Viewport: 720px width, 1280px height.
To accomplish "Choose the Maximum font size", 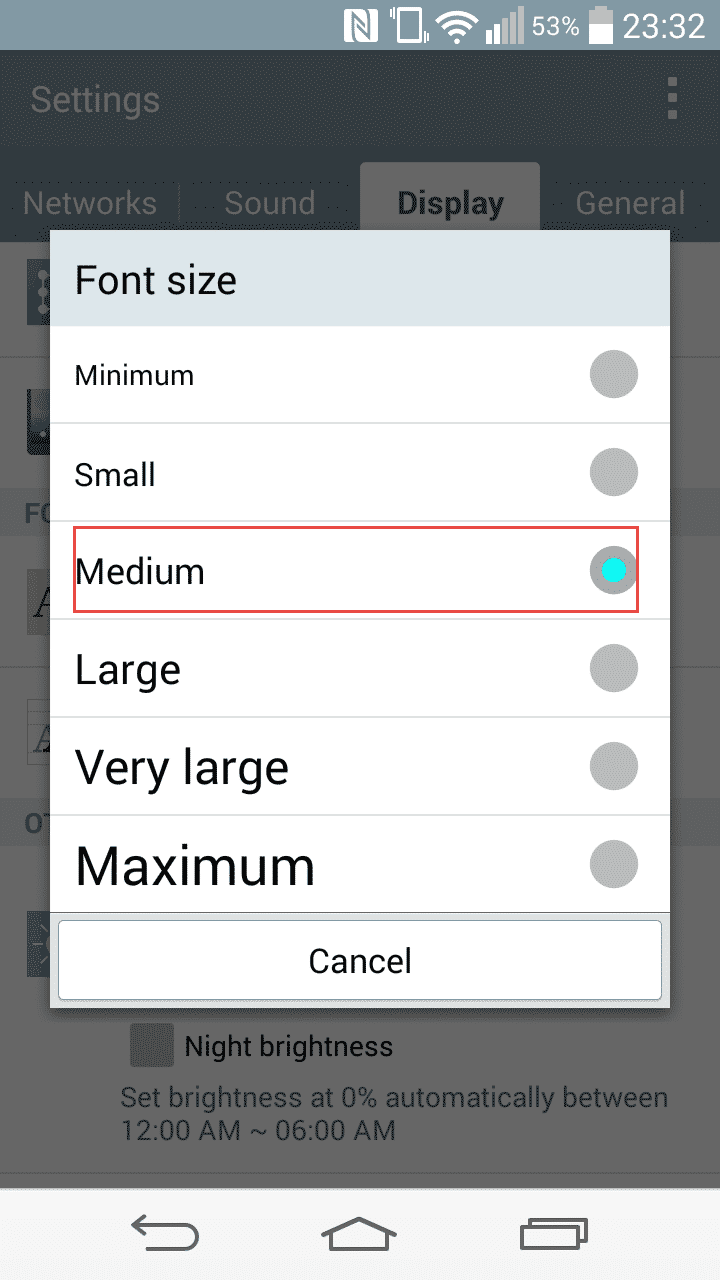I will 358,864.
